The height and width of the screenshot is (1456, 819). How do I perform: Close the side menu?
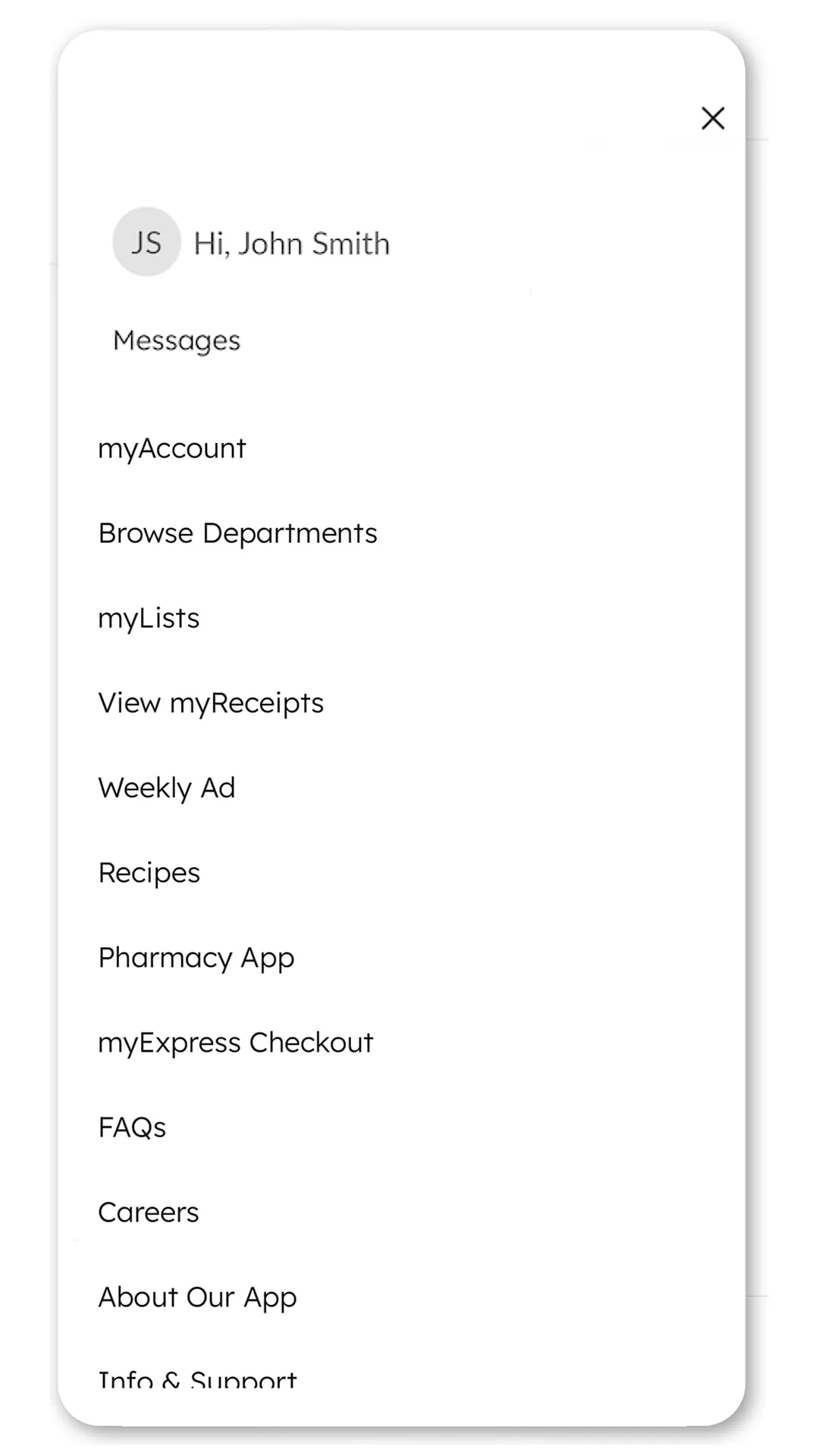[713, 118]
